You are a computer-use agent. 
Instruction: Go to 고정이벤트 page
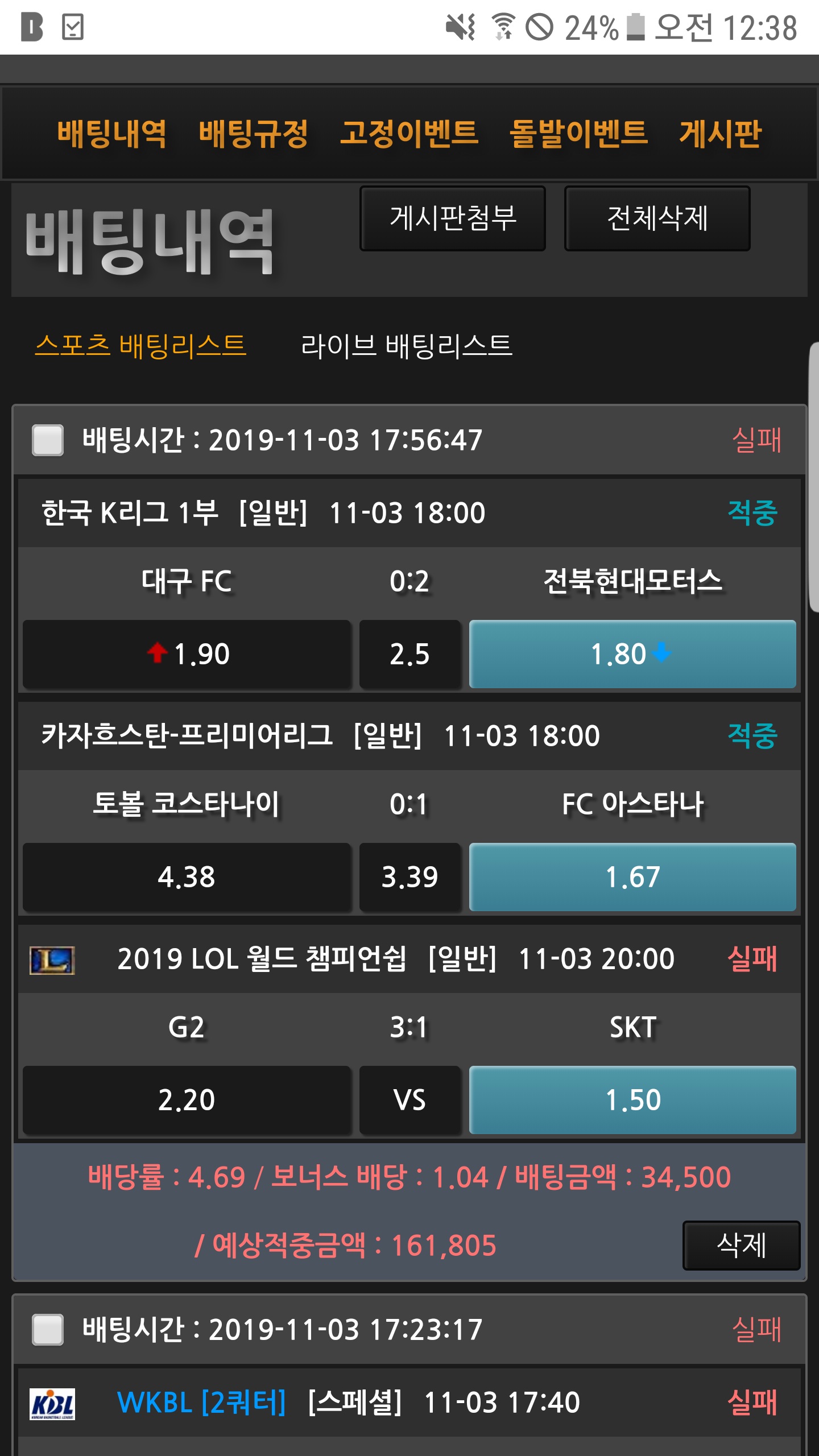[409, 134]
